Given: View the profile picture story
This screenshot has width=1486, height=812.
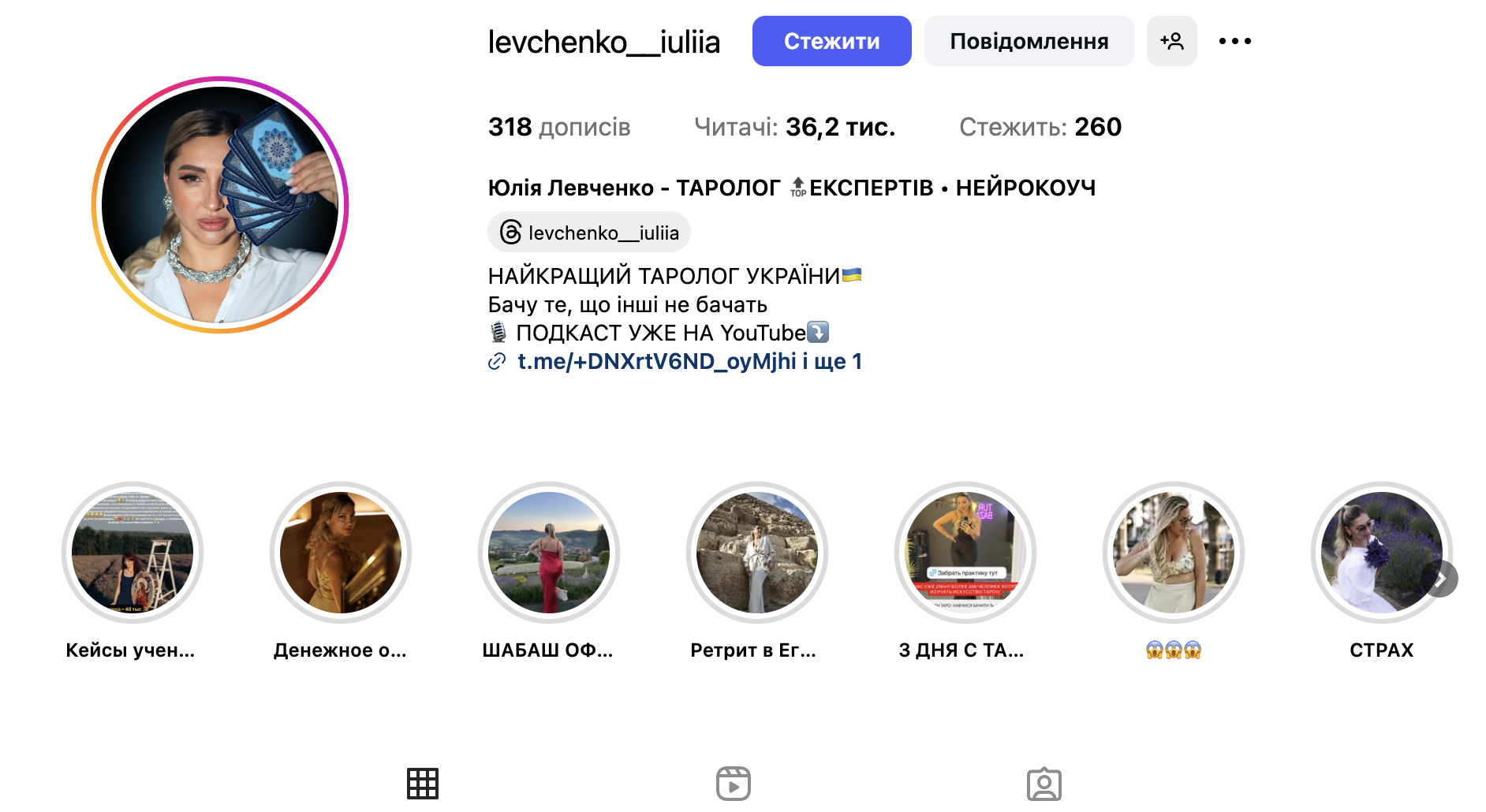Looking at the screenshot, I should [220, 205].
